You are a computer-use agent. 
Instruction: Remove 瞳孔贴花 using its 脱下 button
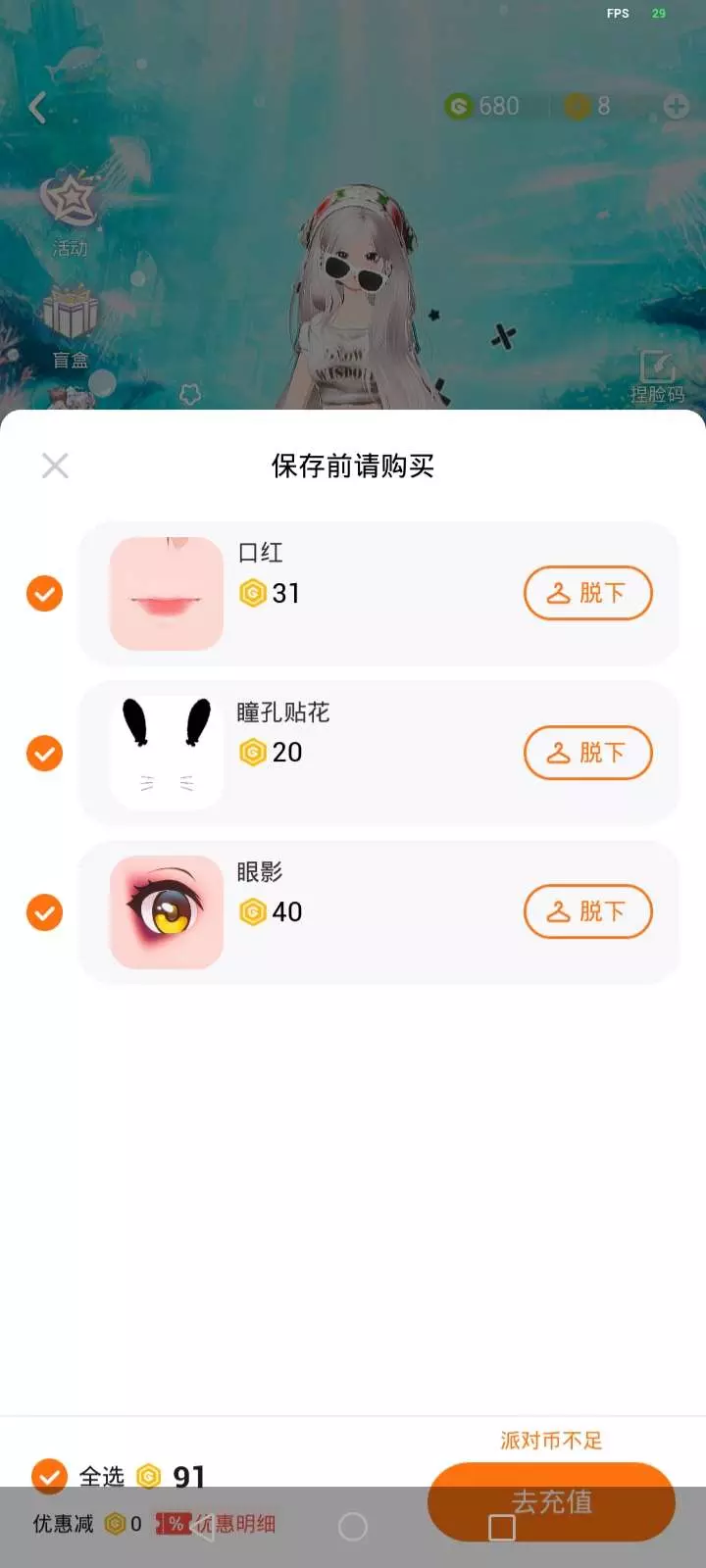point(587,753)
